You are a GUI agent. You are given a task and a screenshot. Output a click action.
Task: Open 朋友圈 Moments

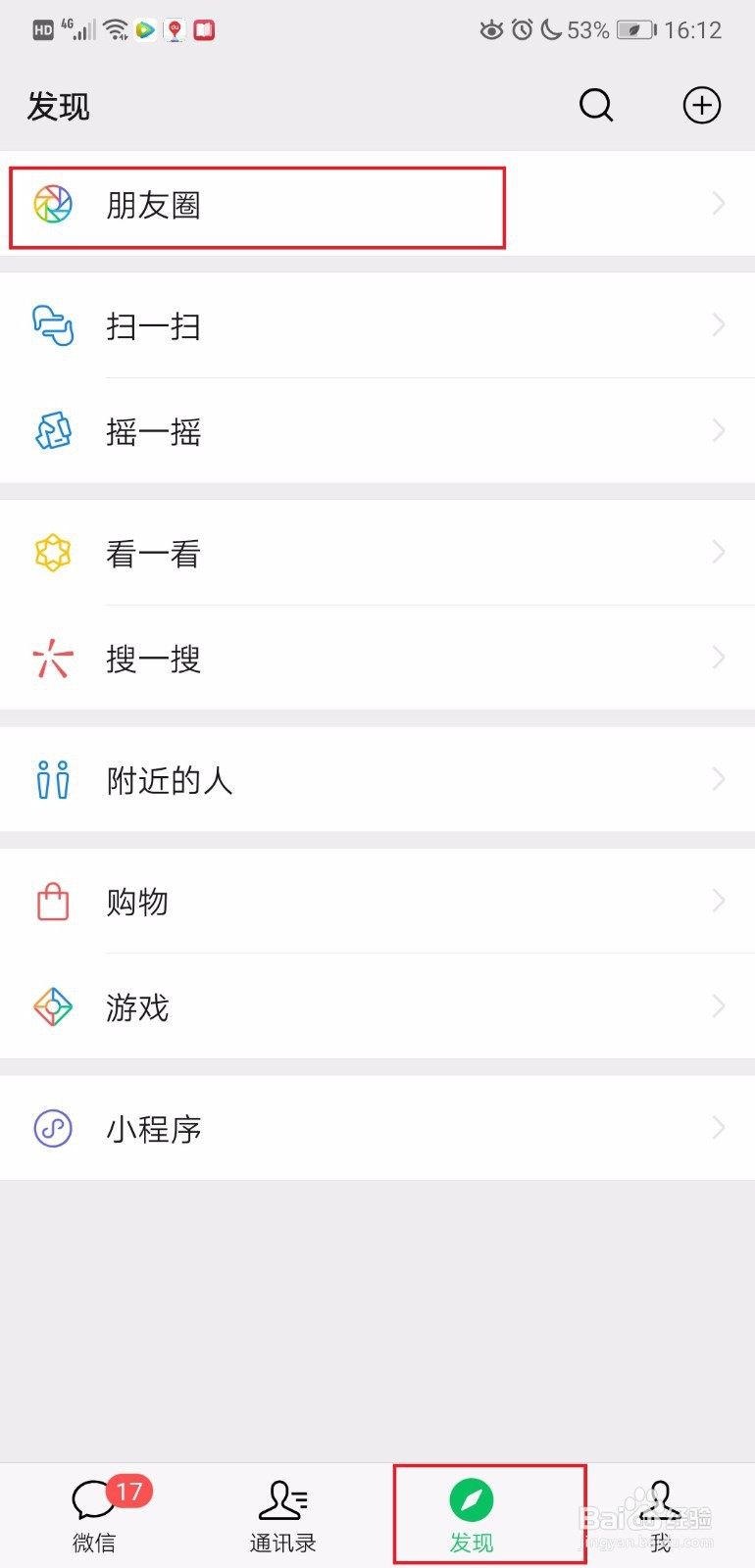tap(377, 204)
